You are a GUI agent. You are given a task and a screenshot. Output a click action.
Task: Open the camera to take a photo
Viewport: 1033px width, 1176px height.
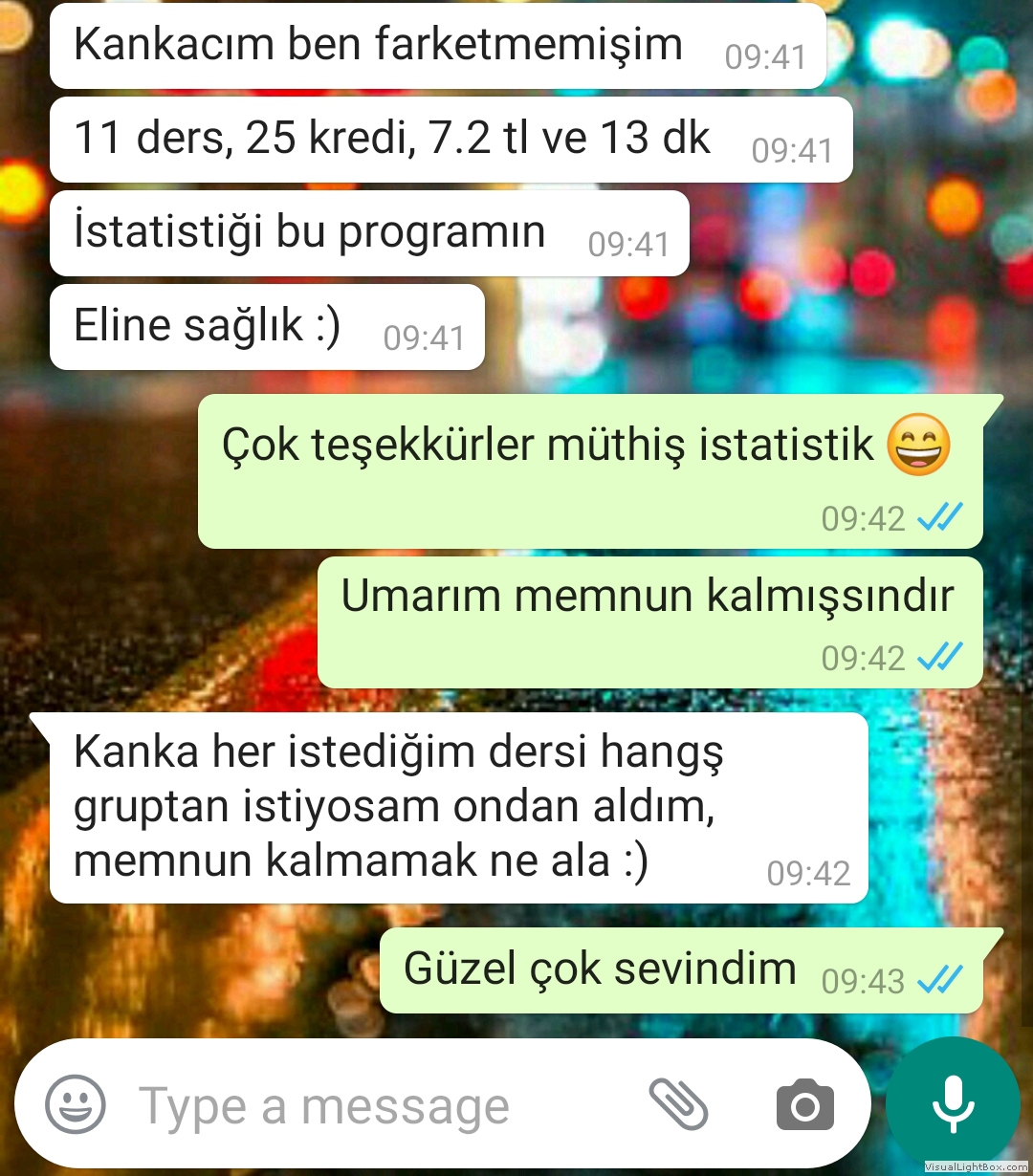point(804,1106)
